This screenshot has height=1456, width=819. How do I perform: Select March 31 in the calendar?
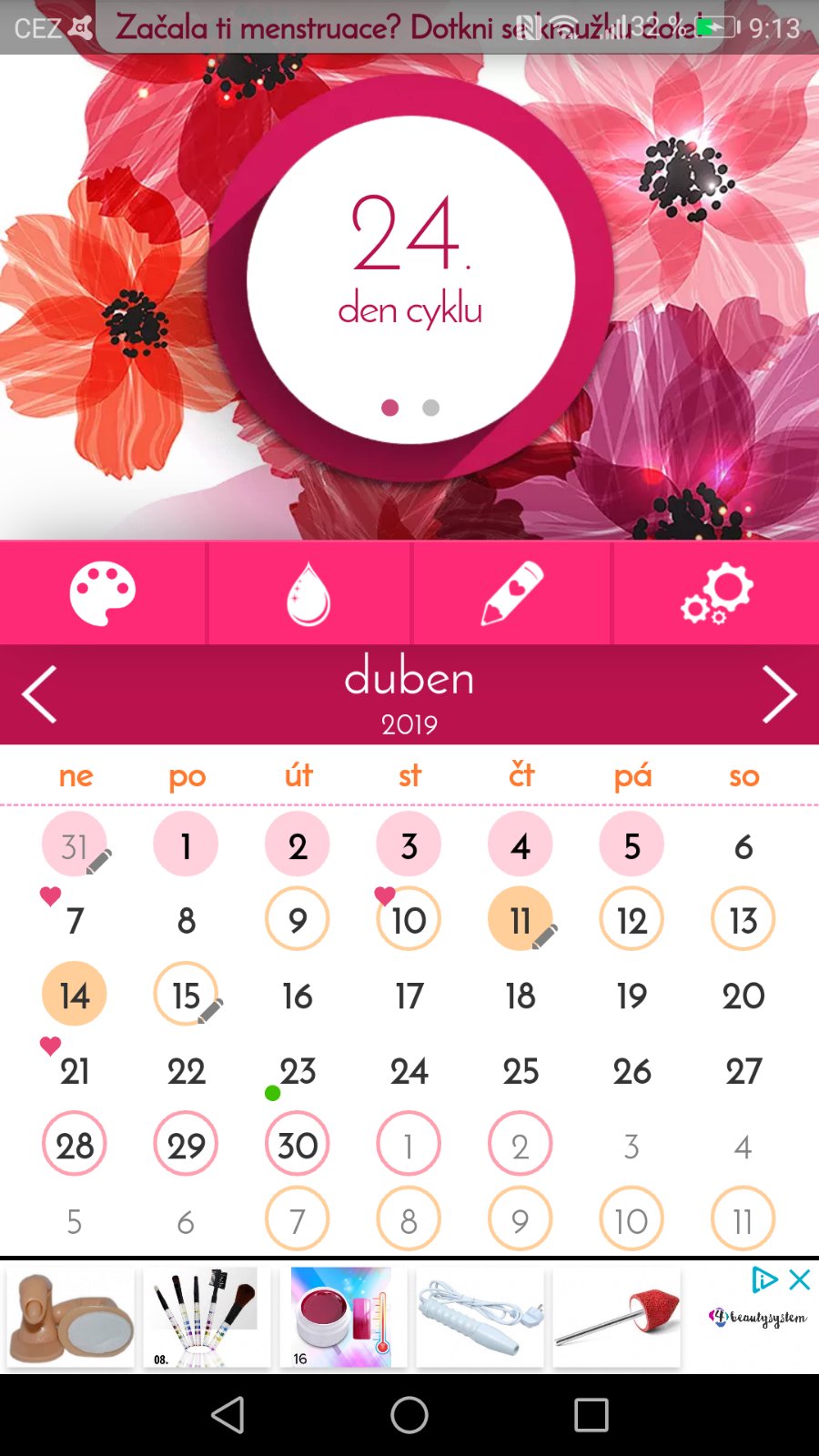tap(75, 845)
